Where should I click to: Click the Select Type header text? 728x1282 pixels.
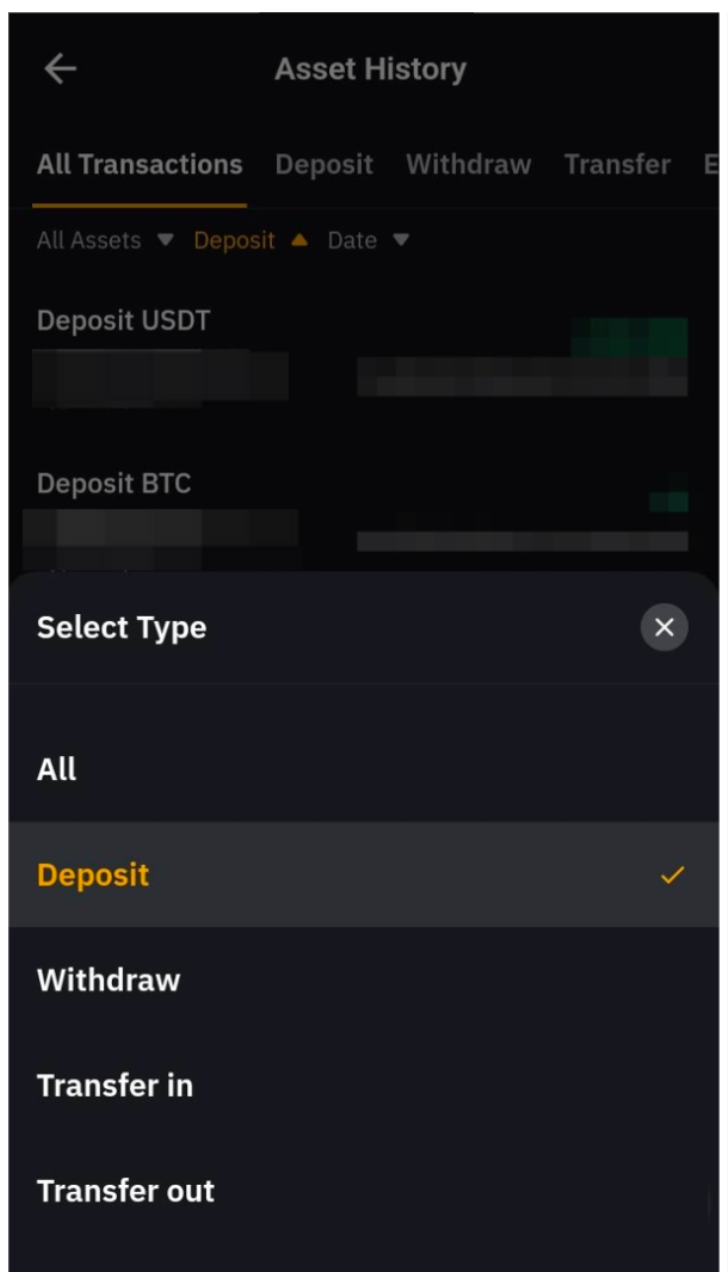tap(121, 627)
